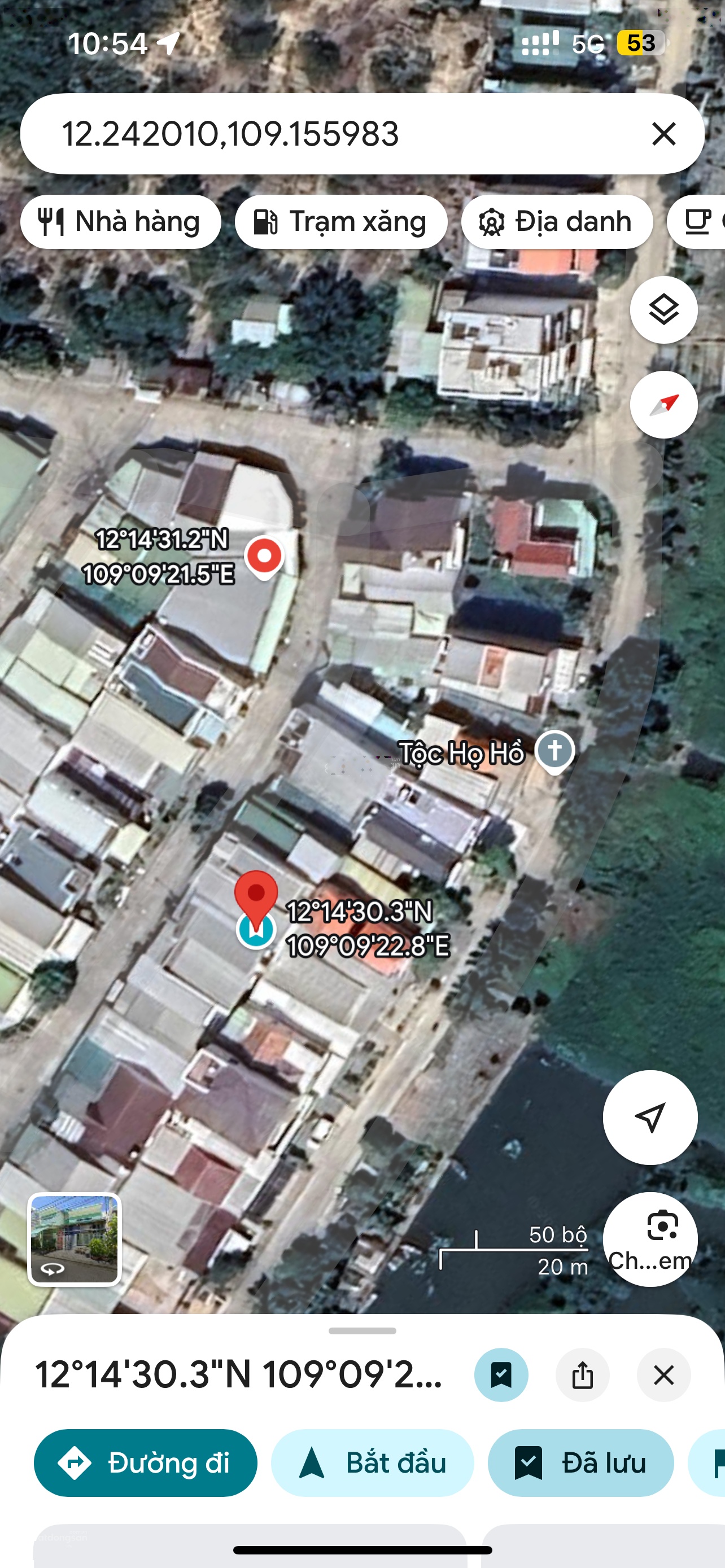Share this location
The height and width of the screenshot is (1568, 725).
point(582,1375)
